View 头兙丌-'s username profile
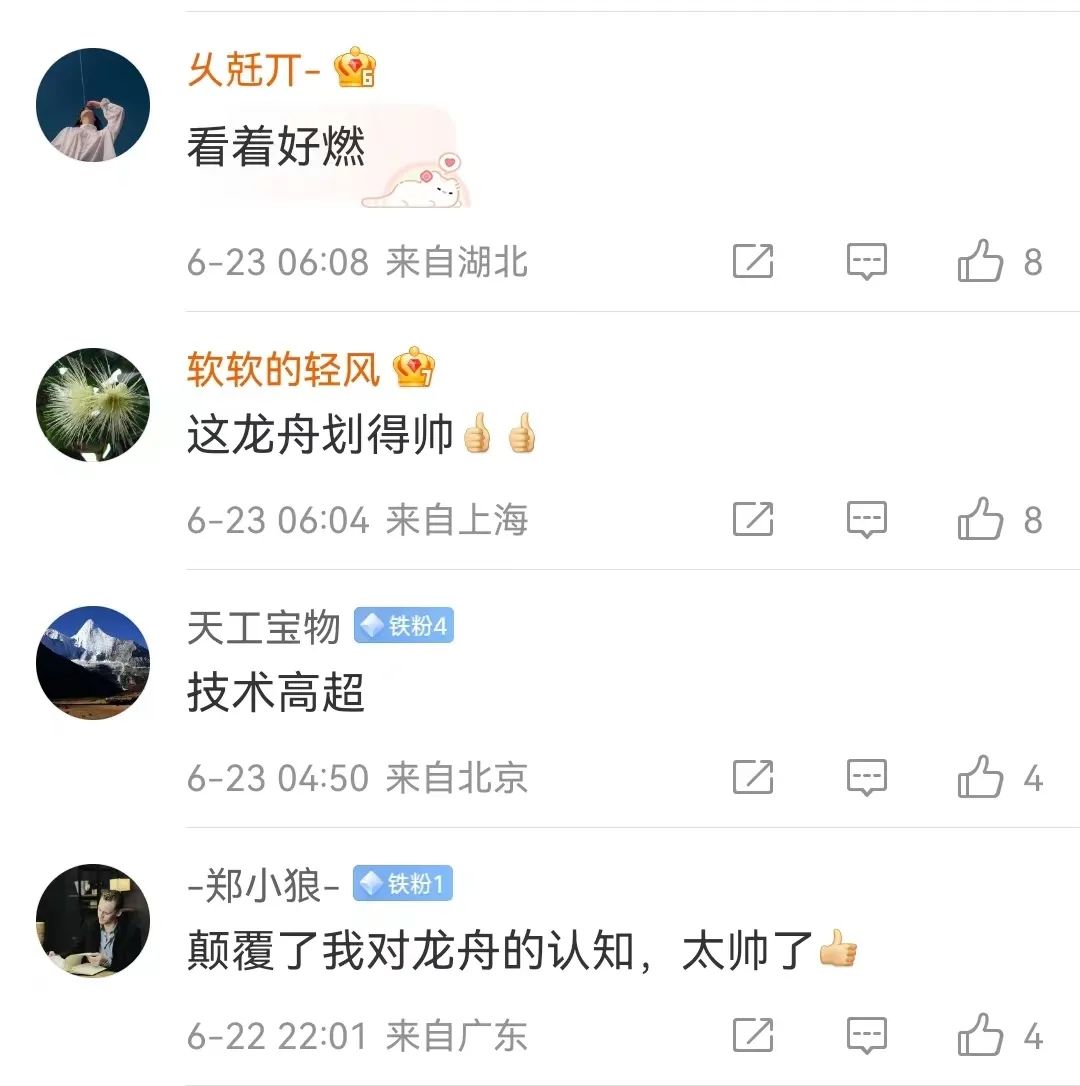Screen dimensions: 1080x1086 [x=253, y=70]
